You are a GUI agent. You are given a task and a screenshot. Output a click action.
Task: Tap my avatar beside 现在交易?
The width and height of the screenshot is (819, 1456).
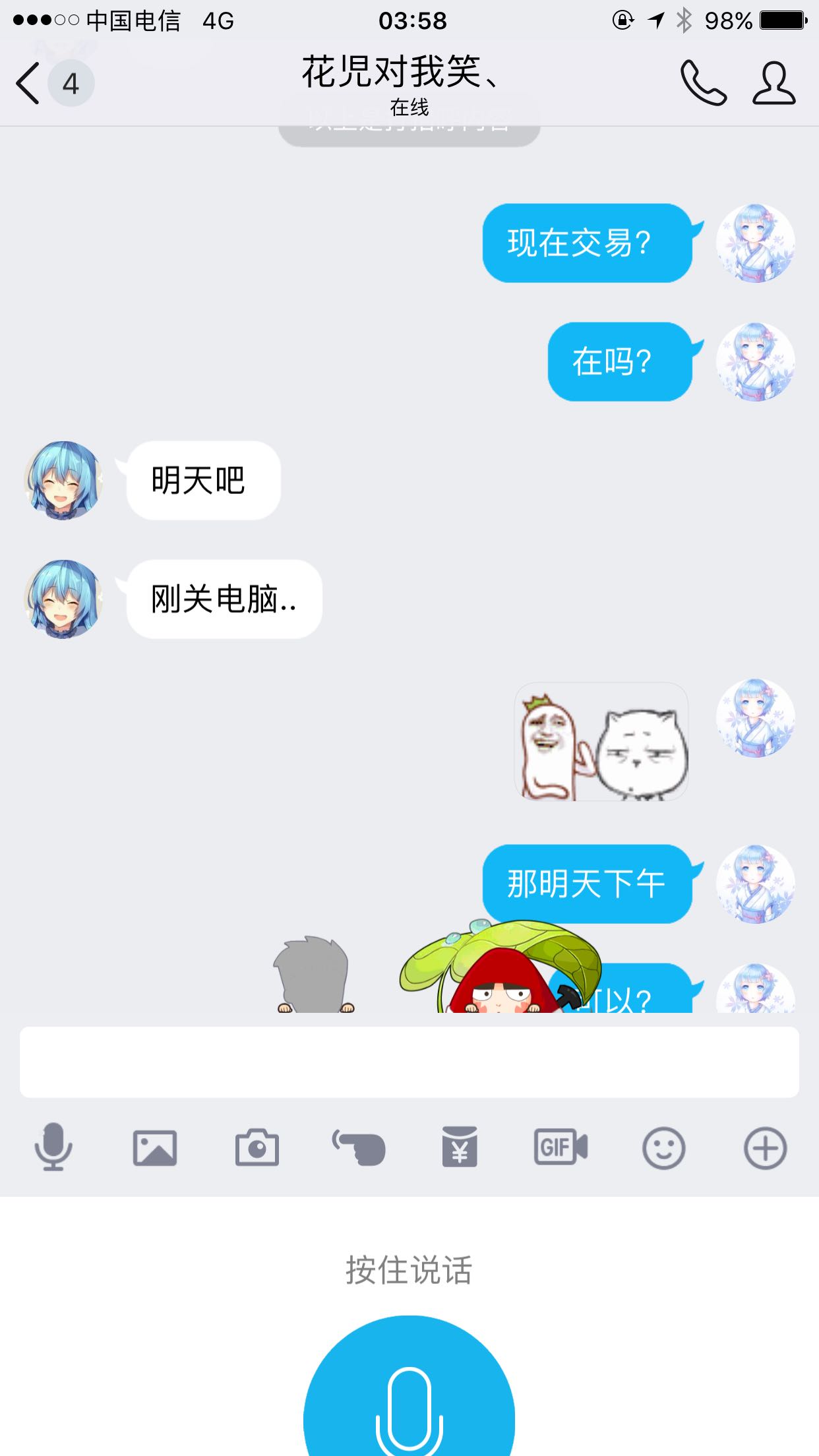[x=756, y=243]
